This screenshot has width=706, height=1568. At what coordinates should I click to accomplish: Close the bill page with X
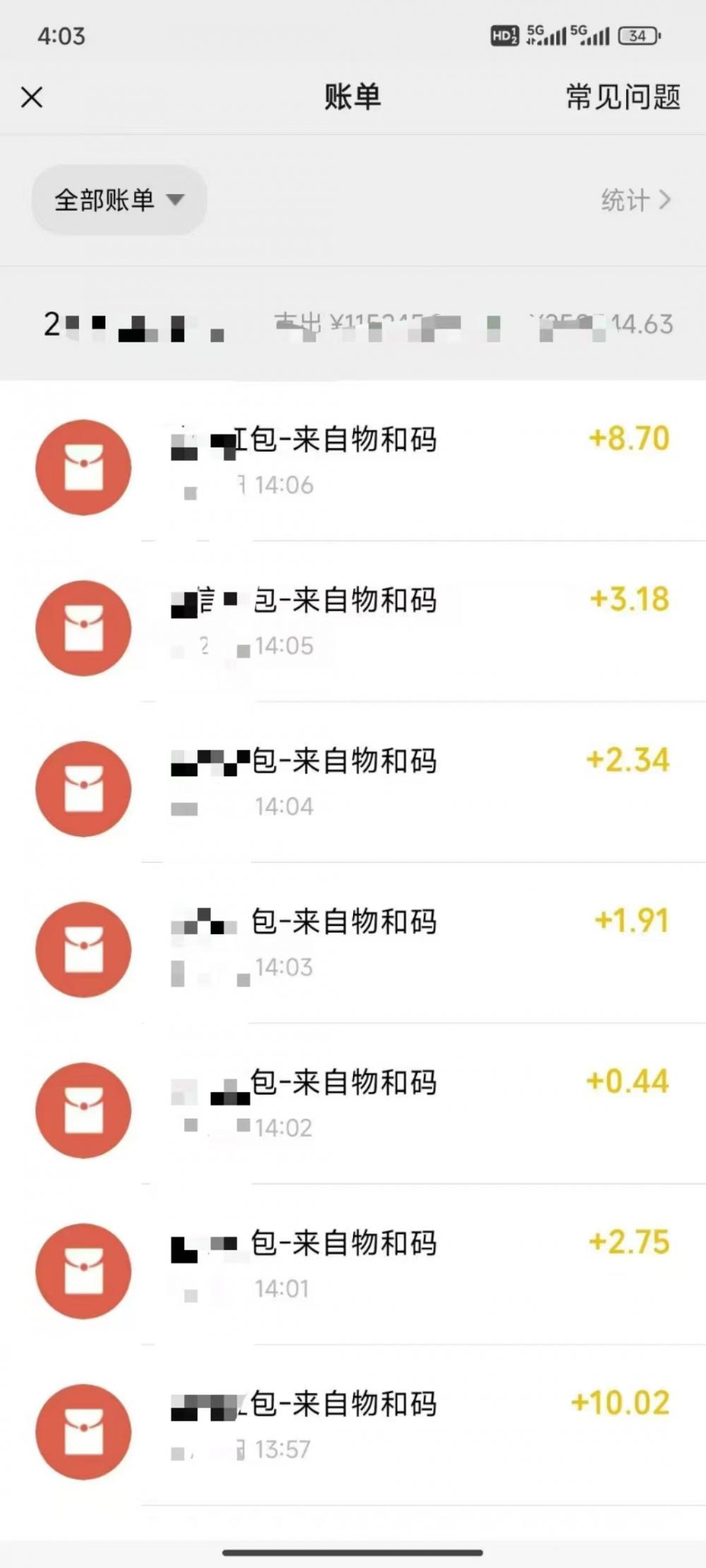coord(32,97)
